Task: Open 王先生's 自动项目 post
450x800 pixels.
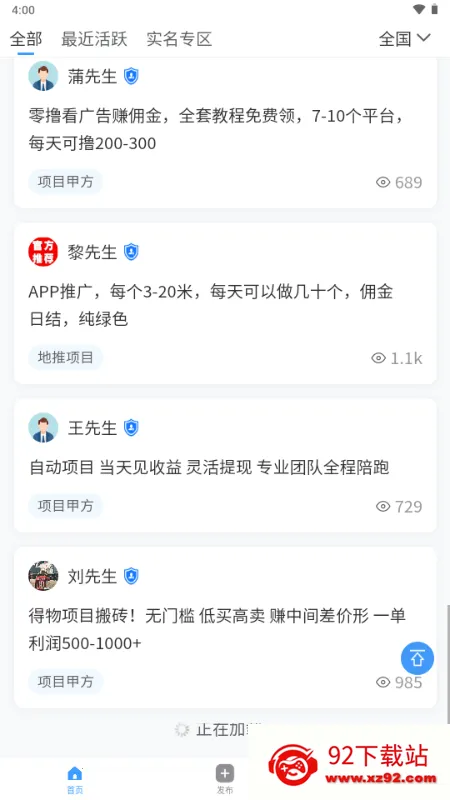Action: 225,465
